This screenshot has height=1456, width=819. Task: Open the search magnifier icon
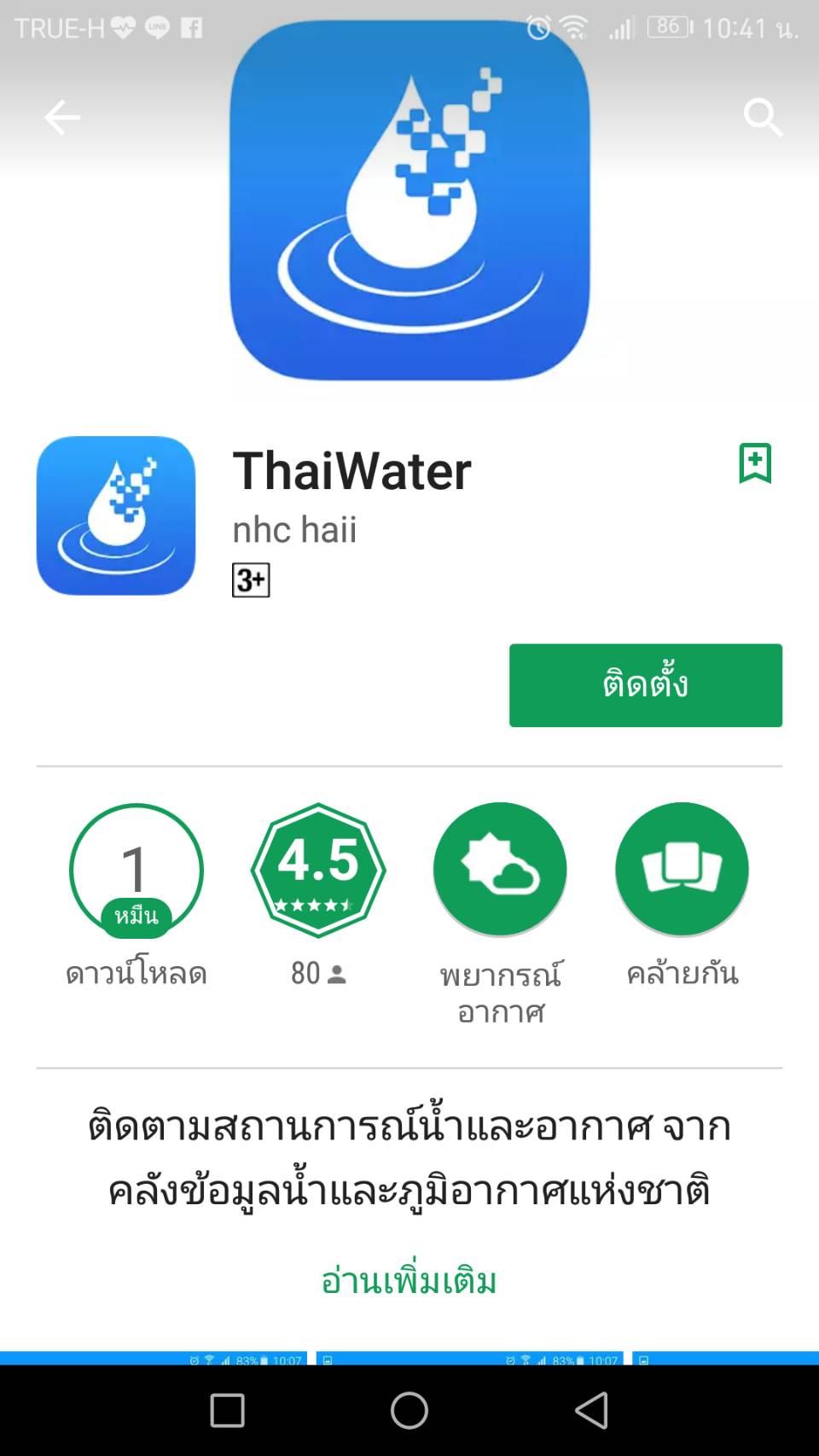(762, 117)
